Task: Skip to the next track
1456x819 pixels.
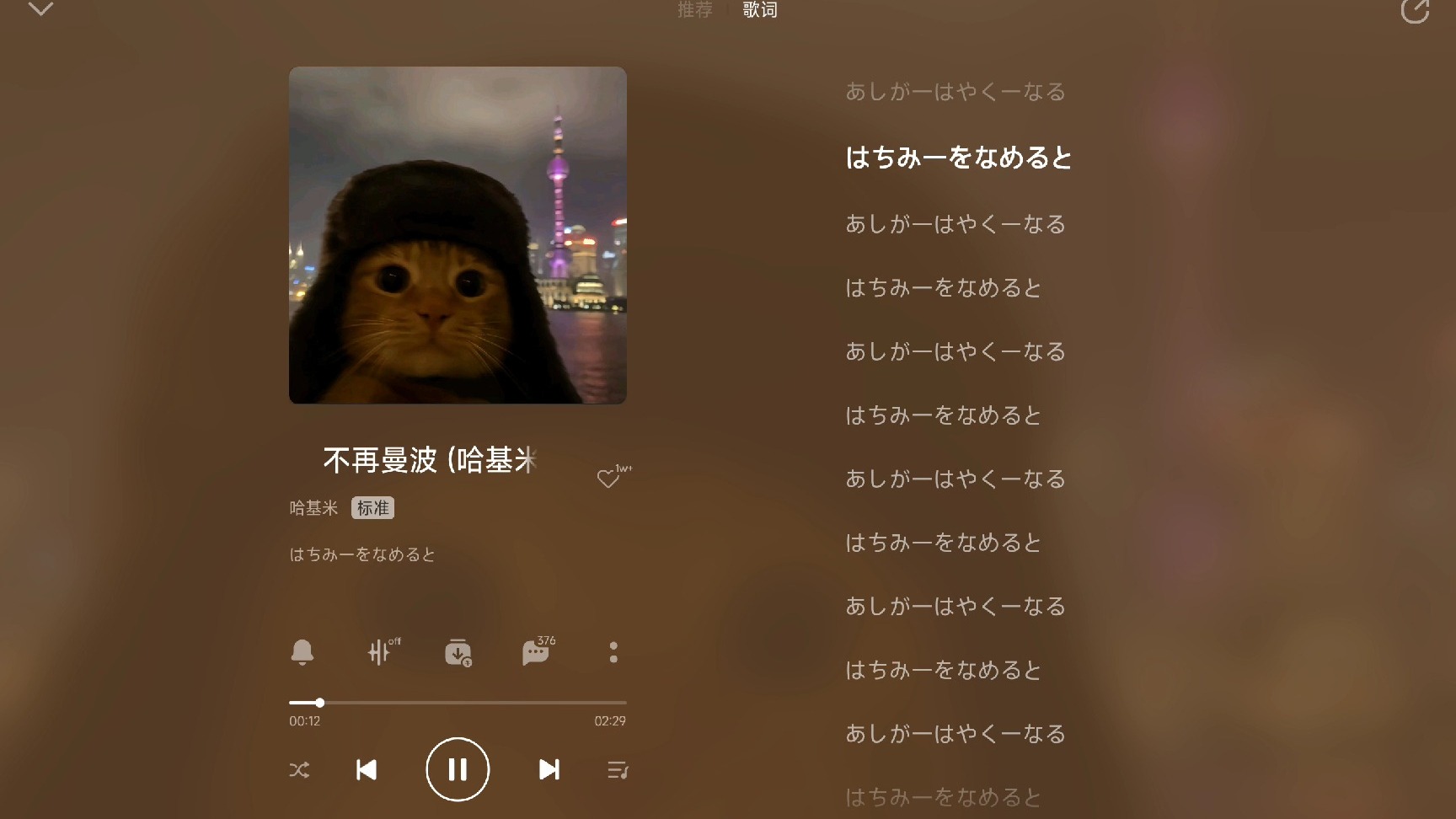Action: tap(549, 770)
